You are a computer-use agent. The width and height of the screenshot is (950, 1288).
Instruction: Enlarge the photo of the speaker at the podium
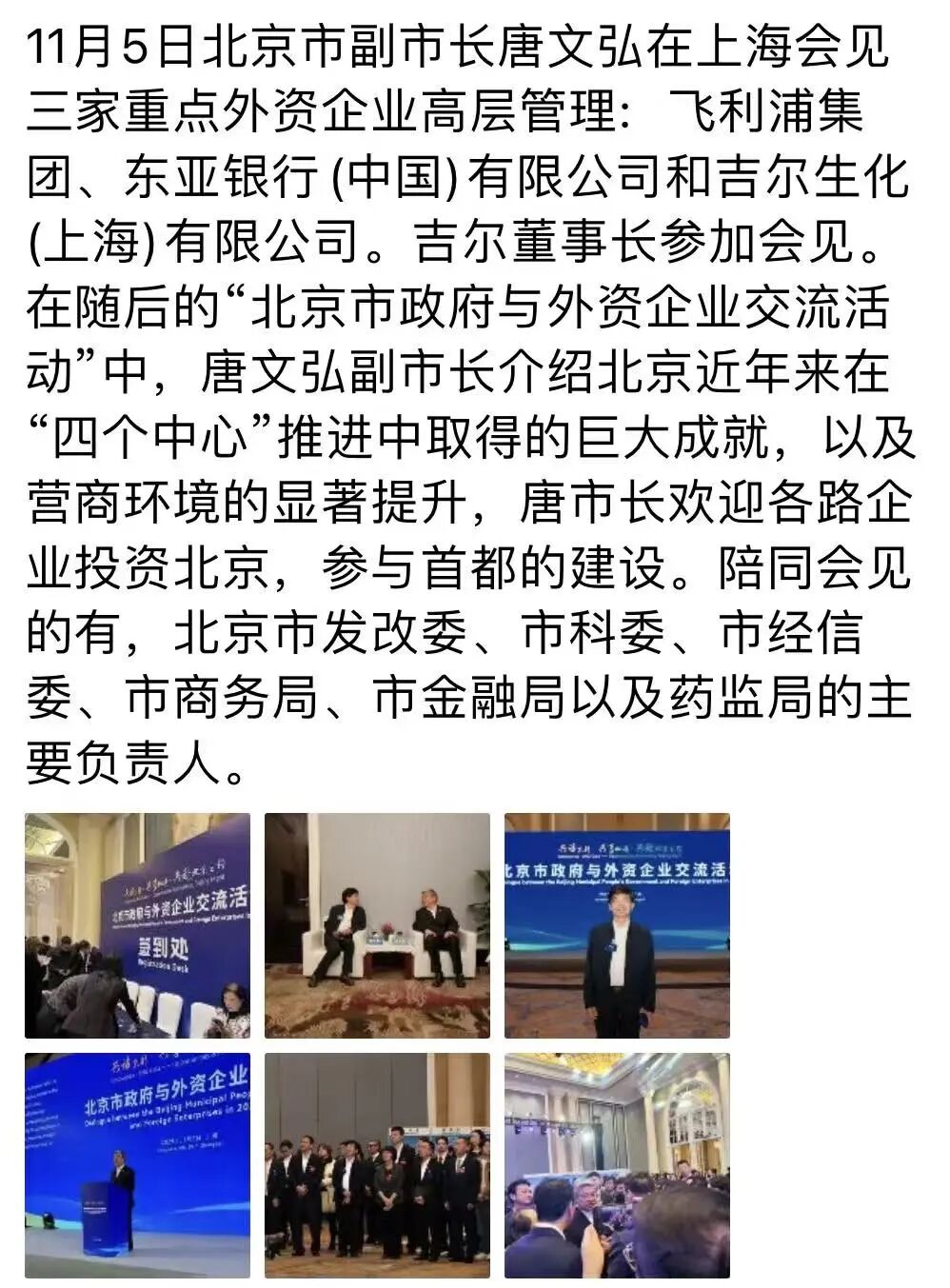137,1165
